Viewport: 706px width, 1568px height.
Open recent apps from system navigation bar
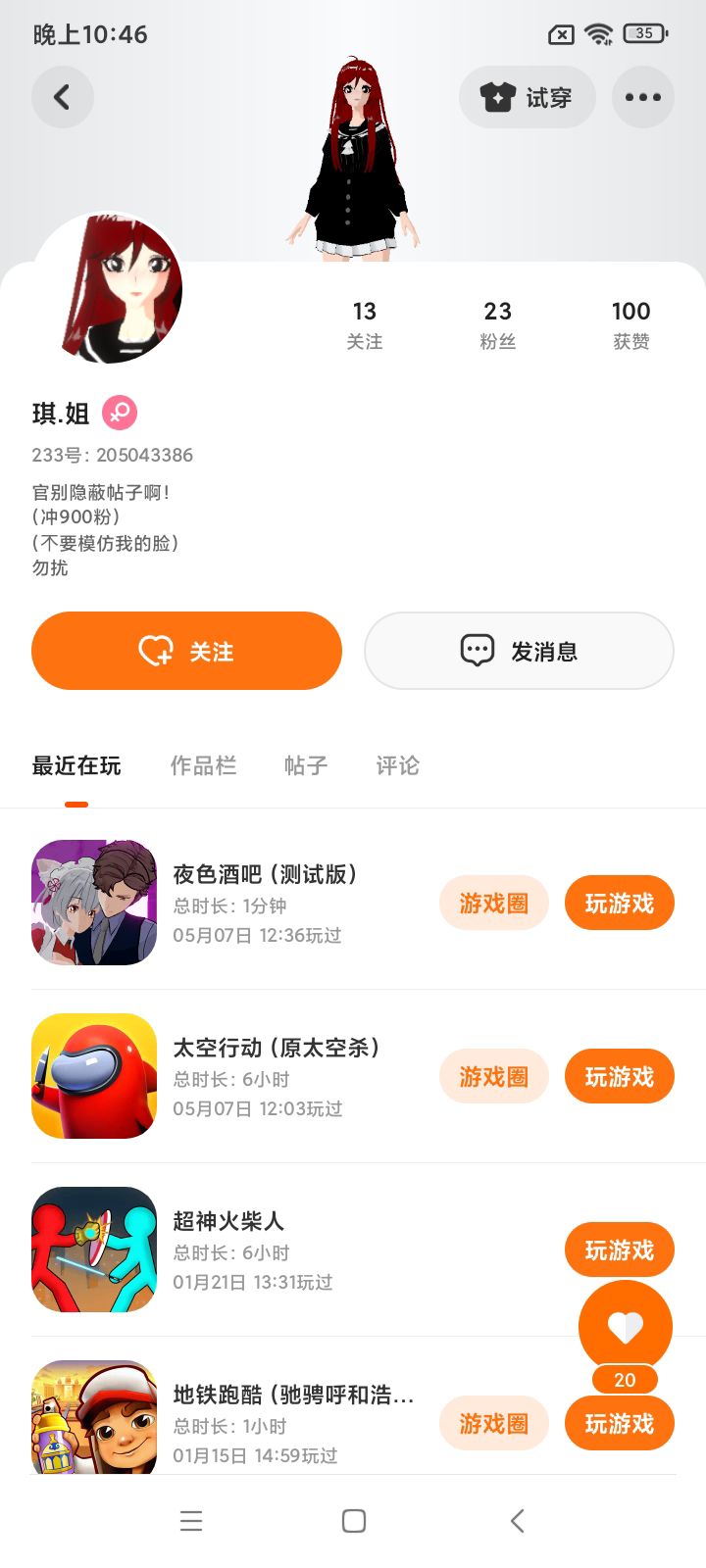click(x=191, y=1521)
